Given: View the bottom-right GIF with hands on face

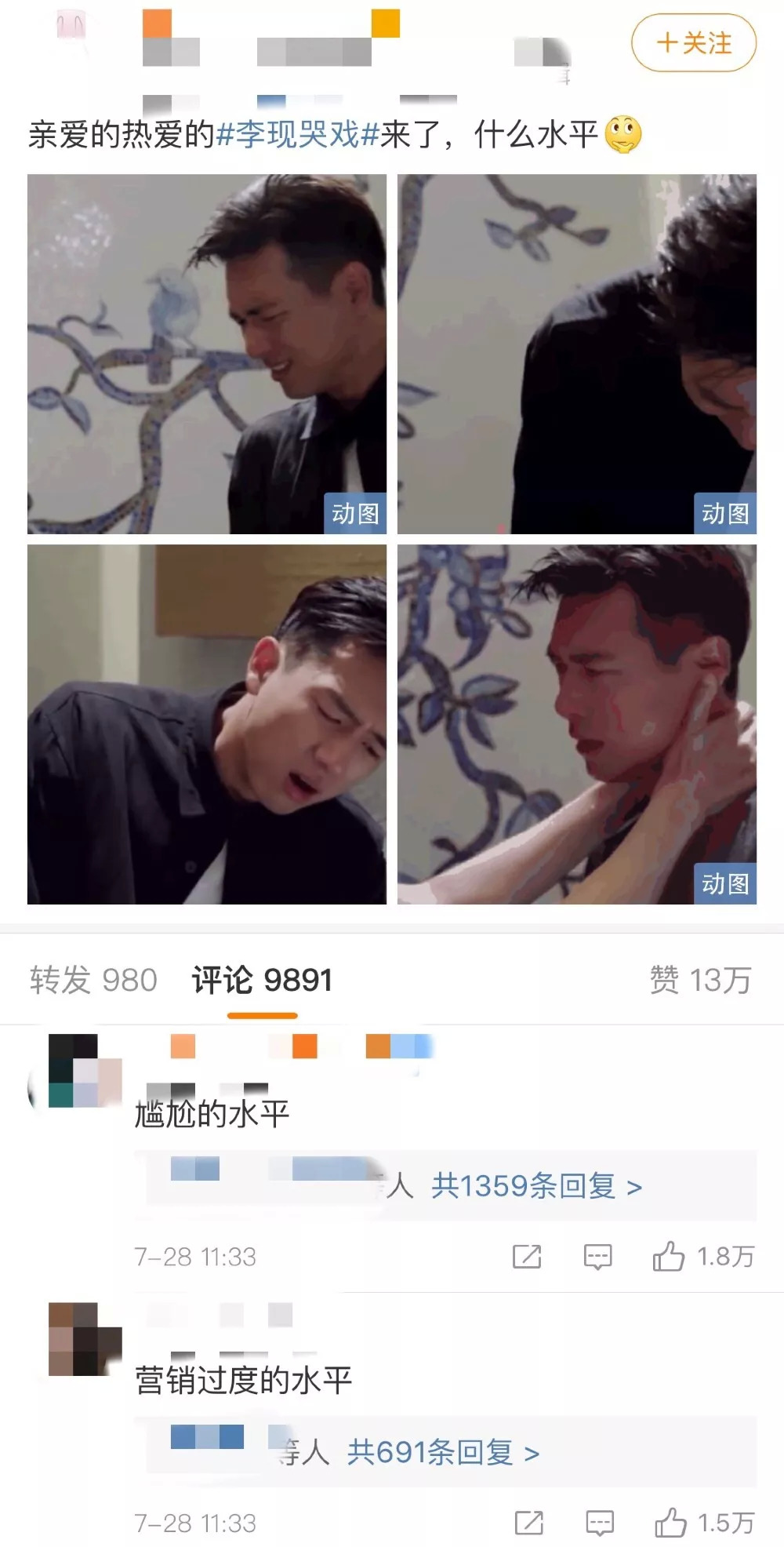Looking at the screenshot, I should (x=577, y=724).
